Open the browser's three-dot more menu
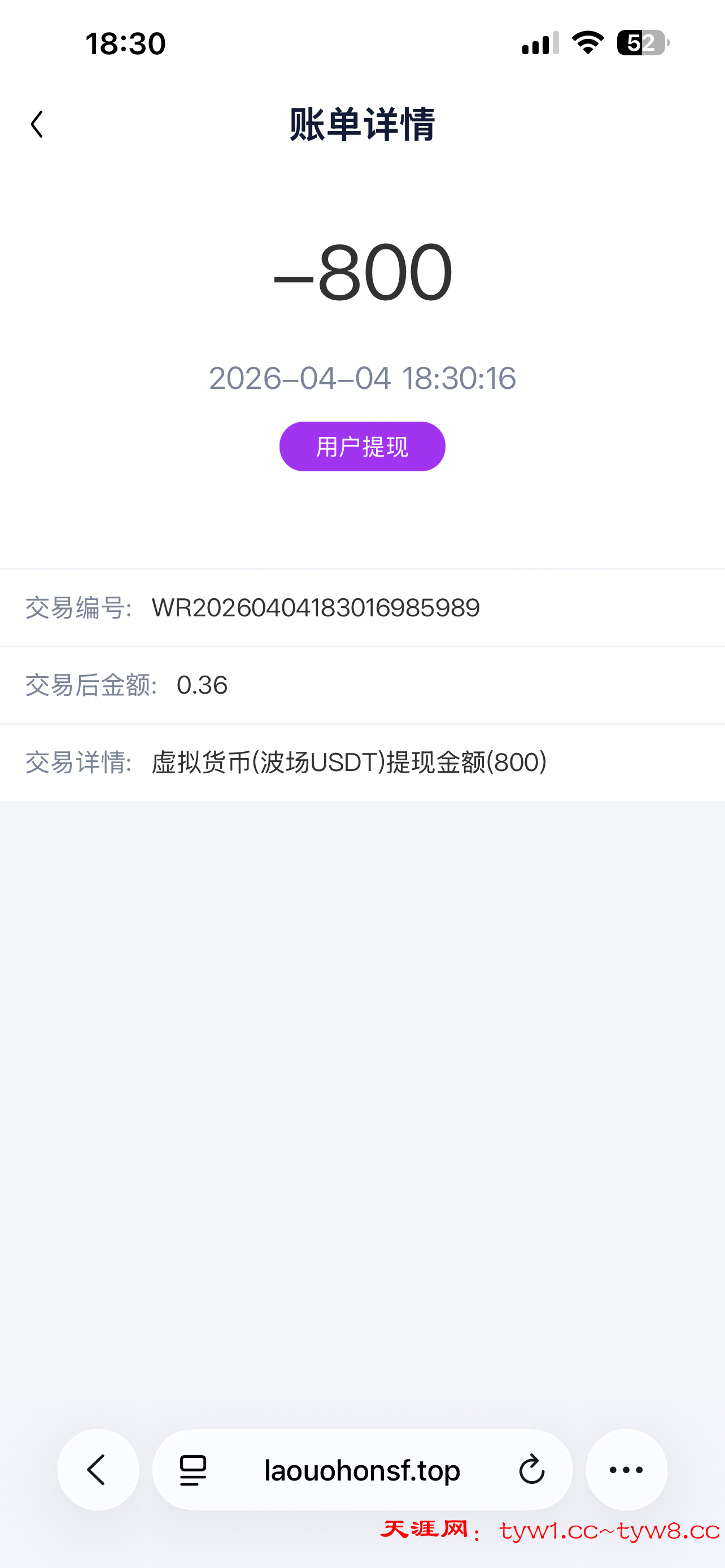 click(626, 1469)
